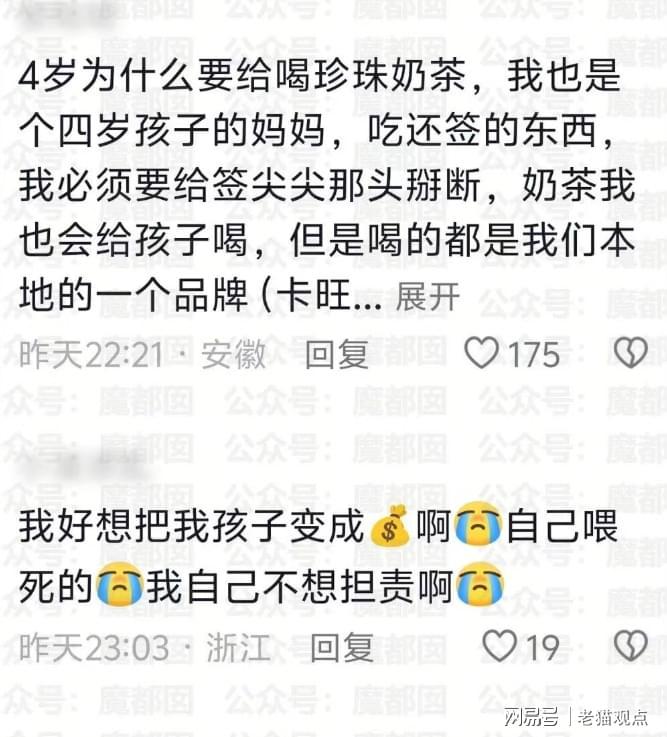The height and width of the screenshot is (737, 667).
Task: Expand the full comment with 展开
Action: tap(428, 297)
